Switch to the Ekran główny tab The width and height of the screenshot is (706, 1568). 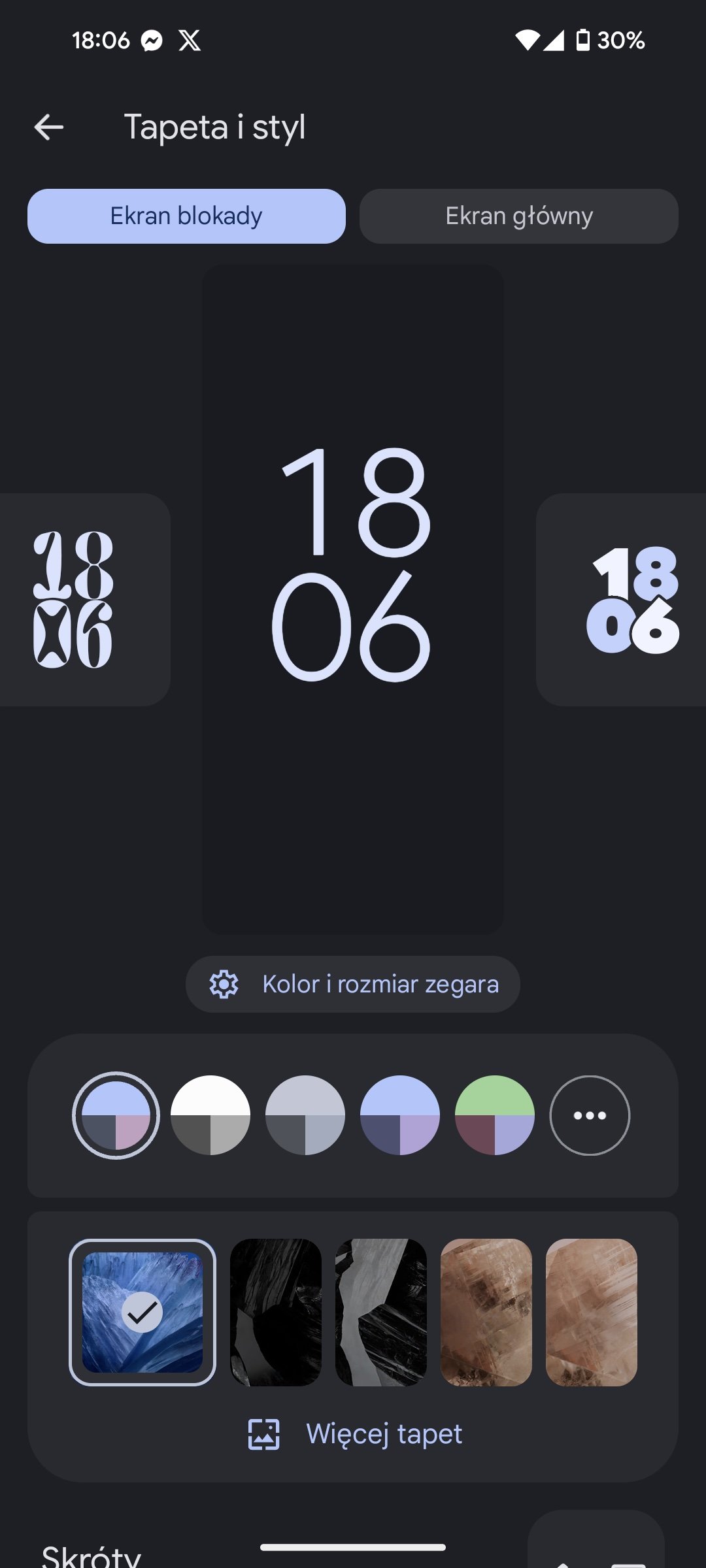tap(519, 216)
